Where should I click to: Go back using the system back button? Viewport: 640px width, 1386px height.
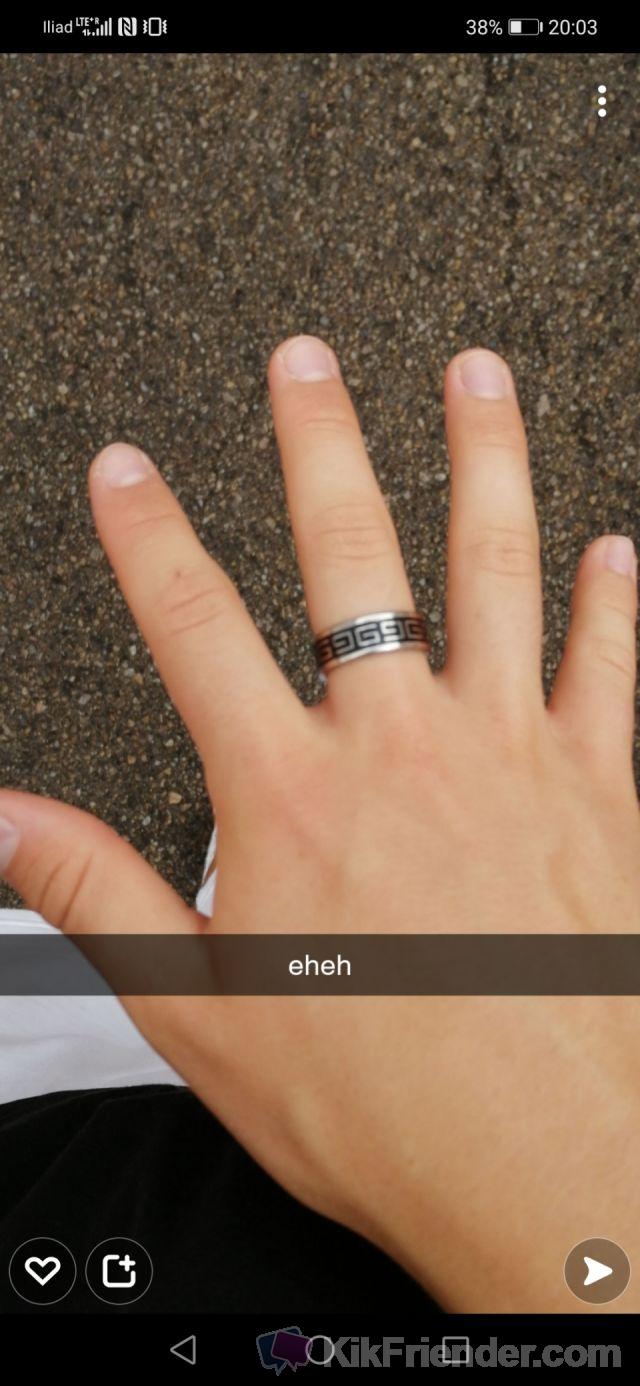[183, 1350]
